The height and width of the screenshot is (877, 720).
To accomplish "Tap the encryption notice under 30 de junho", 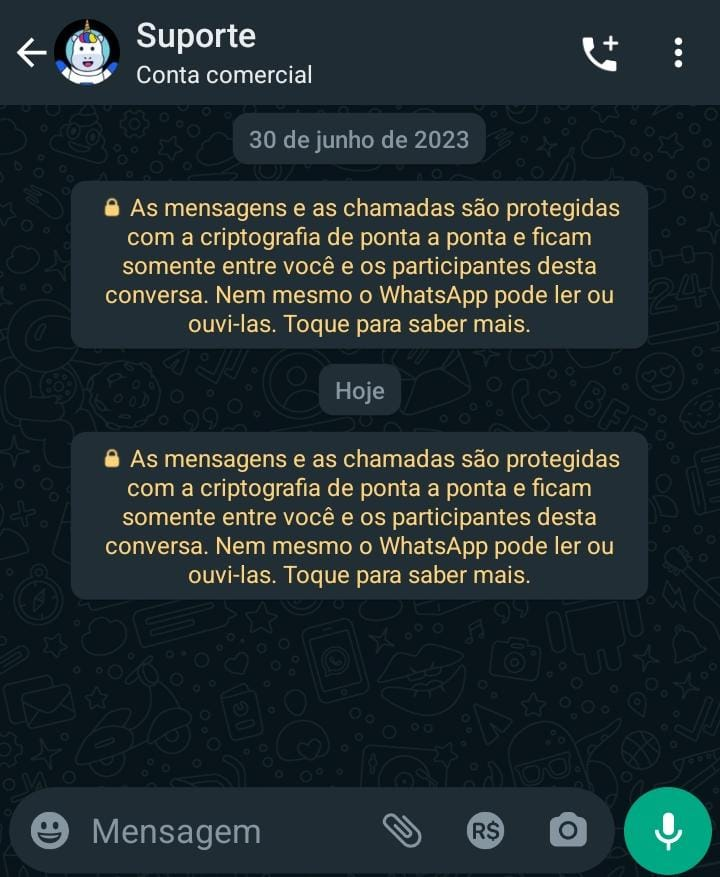I will (x=359, y=266).
